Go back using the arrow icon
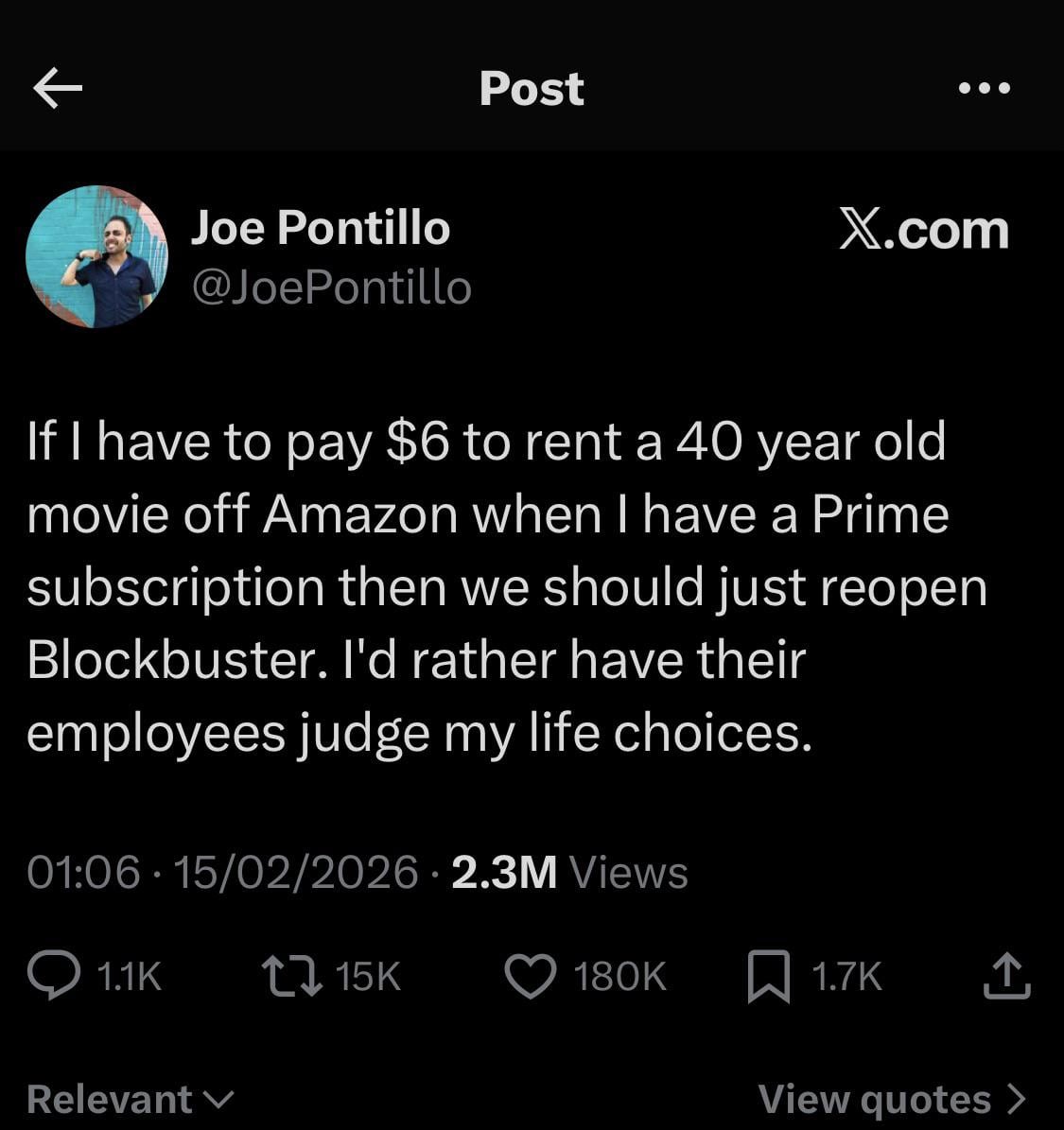Screen dimensions: 1064x1130 58,89
